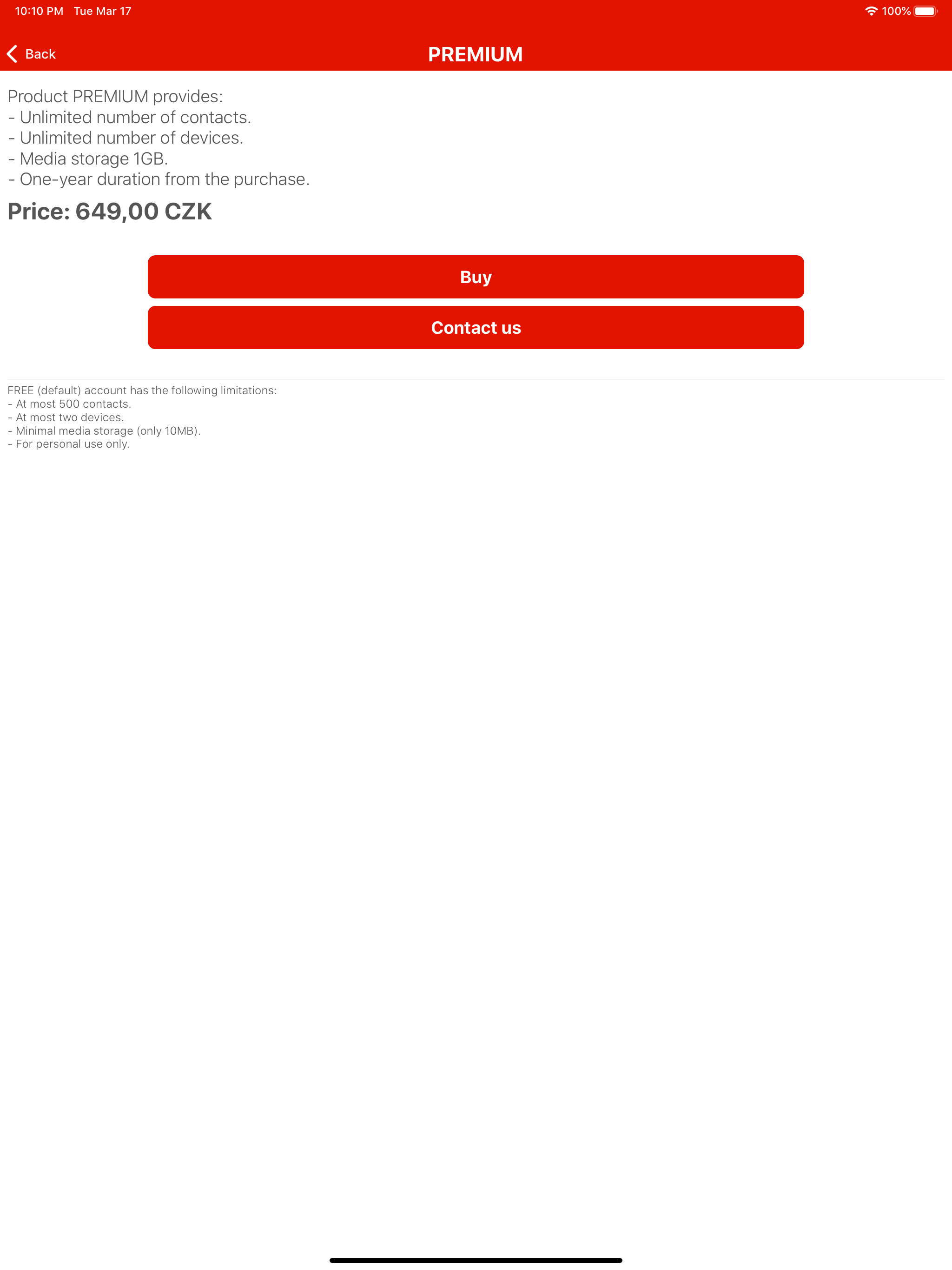The image size is (952, 1270).
Task: Click the back chevron icon
Action: [12, 53]
